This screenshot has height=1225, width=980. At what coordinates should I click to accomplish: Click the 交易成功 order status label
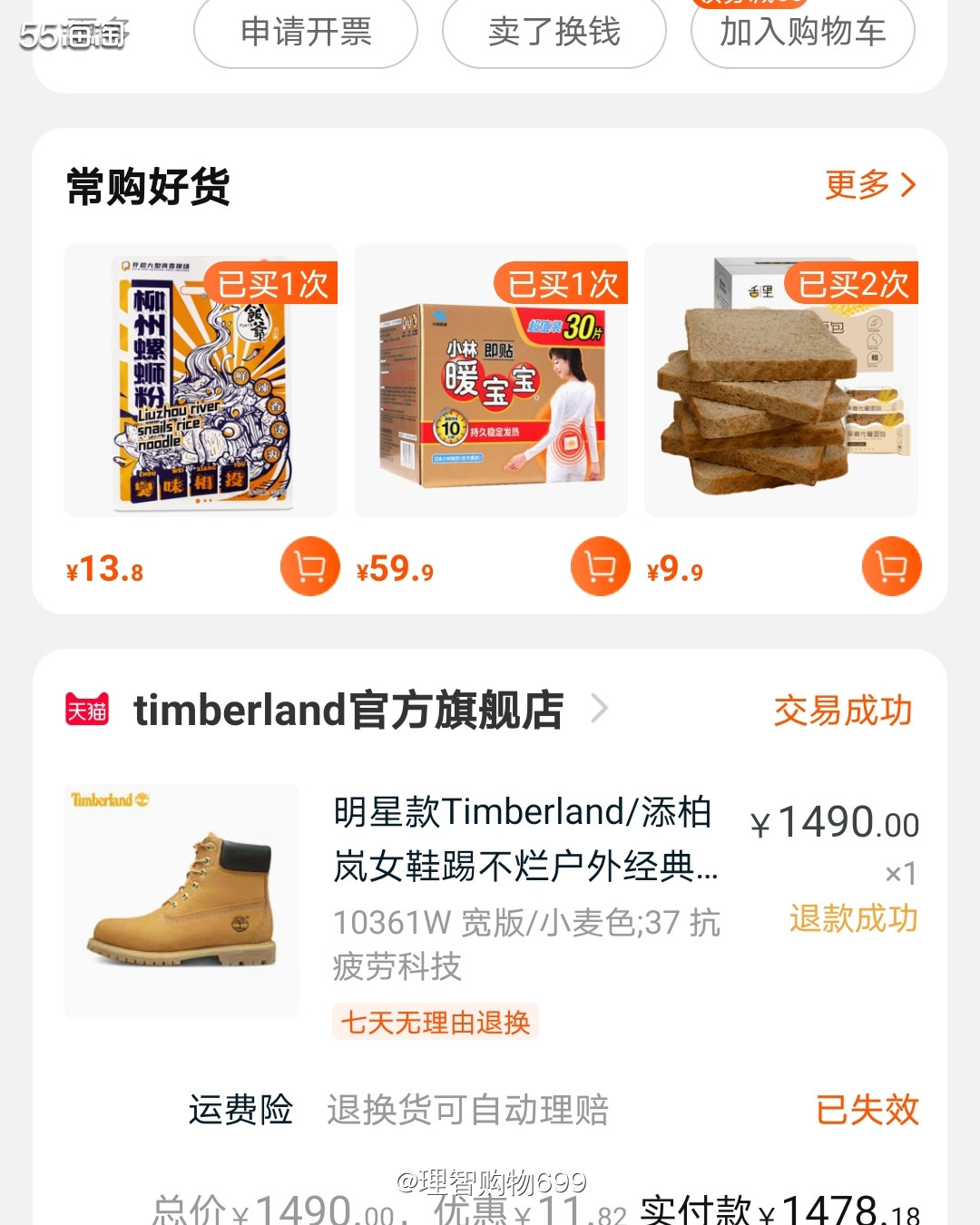pos(843,712)
